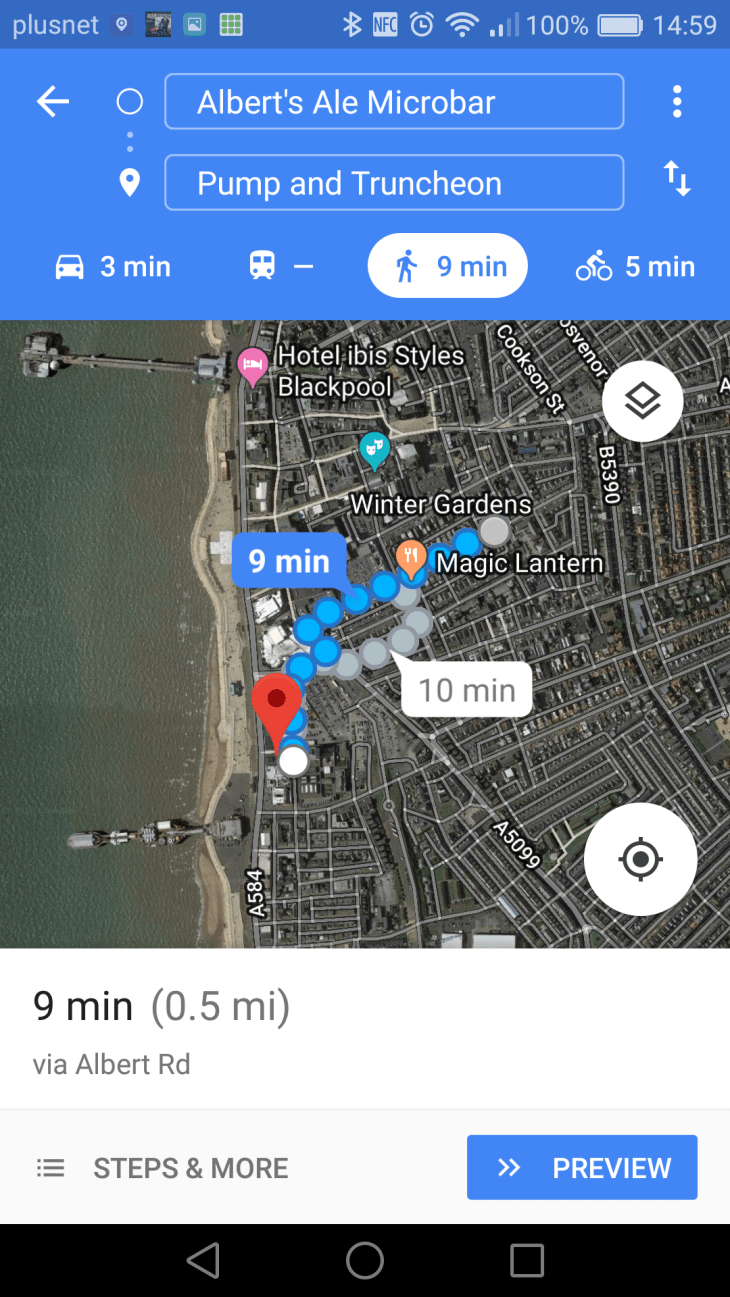Screen dimensions: 730x1297
Task: Start the route Preview
Action: [582, 1167]
